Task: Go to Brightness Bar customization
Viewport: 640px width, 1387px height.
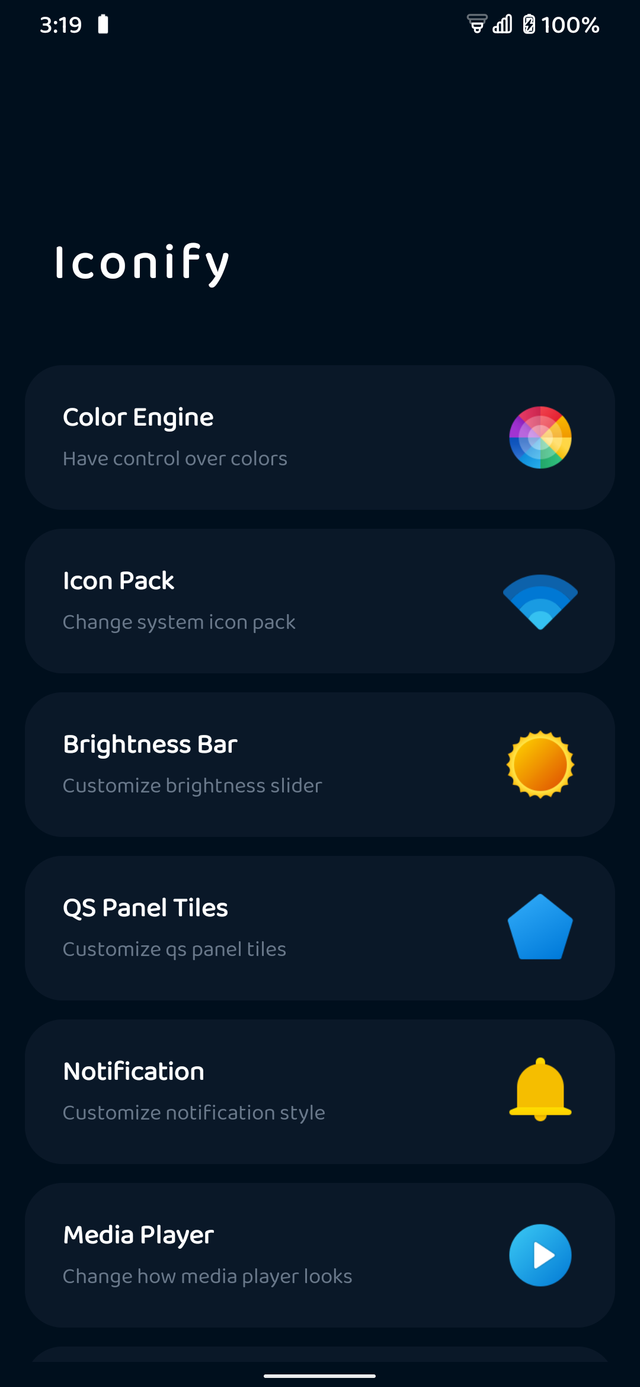Action: [319, 764]
